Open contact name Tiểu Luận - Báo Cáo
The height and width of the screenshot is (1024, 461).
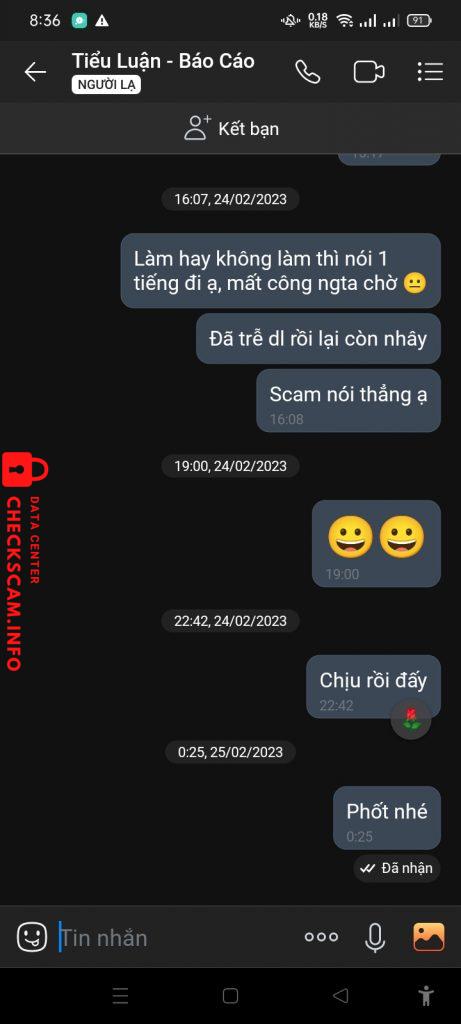click(163, 61)
